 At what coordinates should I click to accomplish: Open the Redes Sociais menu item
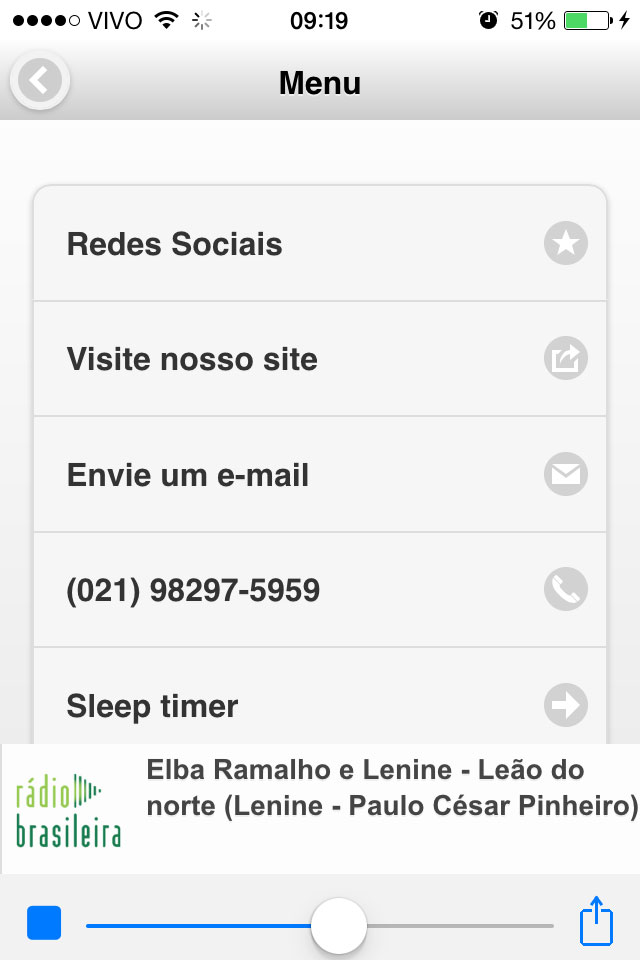pos(320,244)
